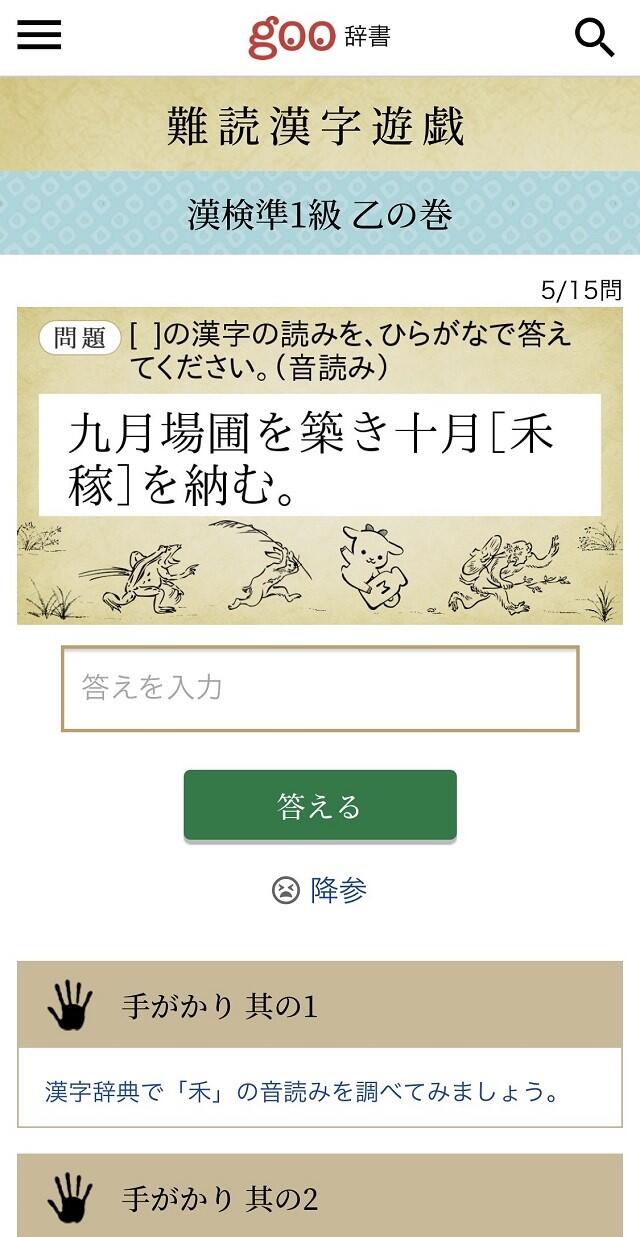The width and height of the screenshot is (640, 1237).
Task: Give up via the 降参 link
Action: click(x=320, y=889)
